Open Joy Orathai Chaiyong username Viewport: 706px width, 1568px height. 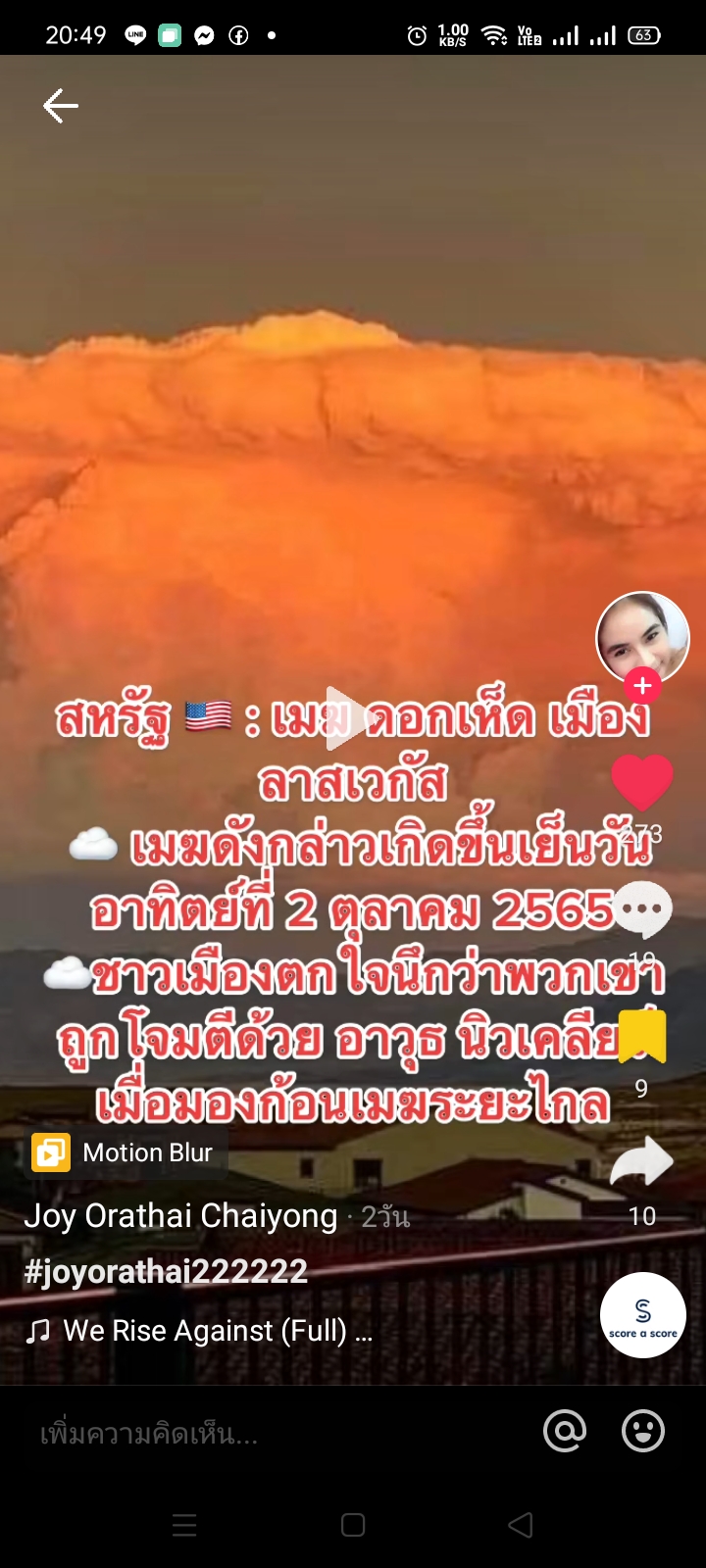point(180,1216)
